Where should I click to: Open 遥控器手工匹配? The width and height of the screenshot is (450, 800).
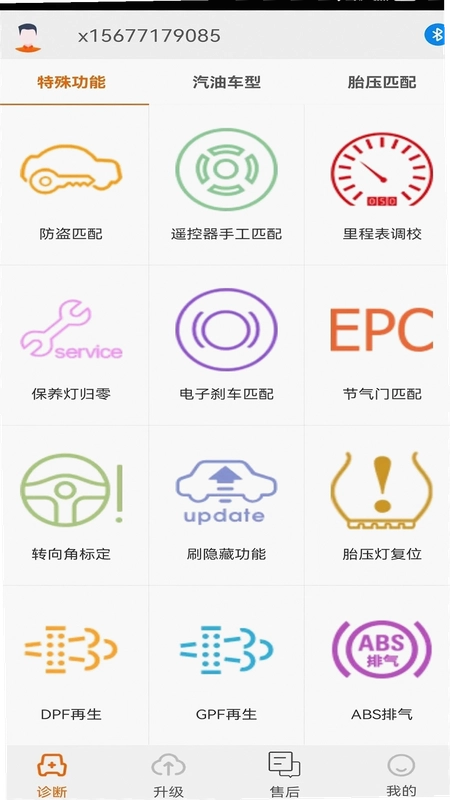(x=227, y=185)
